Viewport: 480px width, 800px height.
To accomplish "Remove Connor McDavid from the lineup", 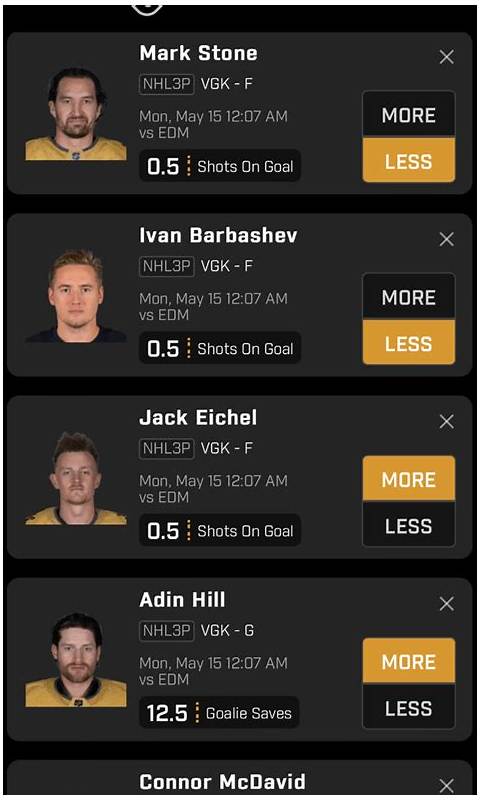I will tap(446, 786).
